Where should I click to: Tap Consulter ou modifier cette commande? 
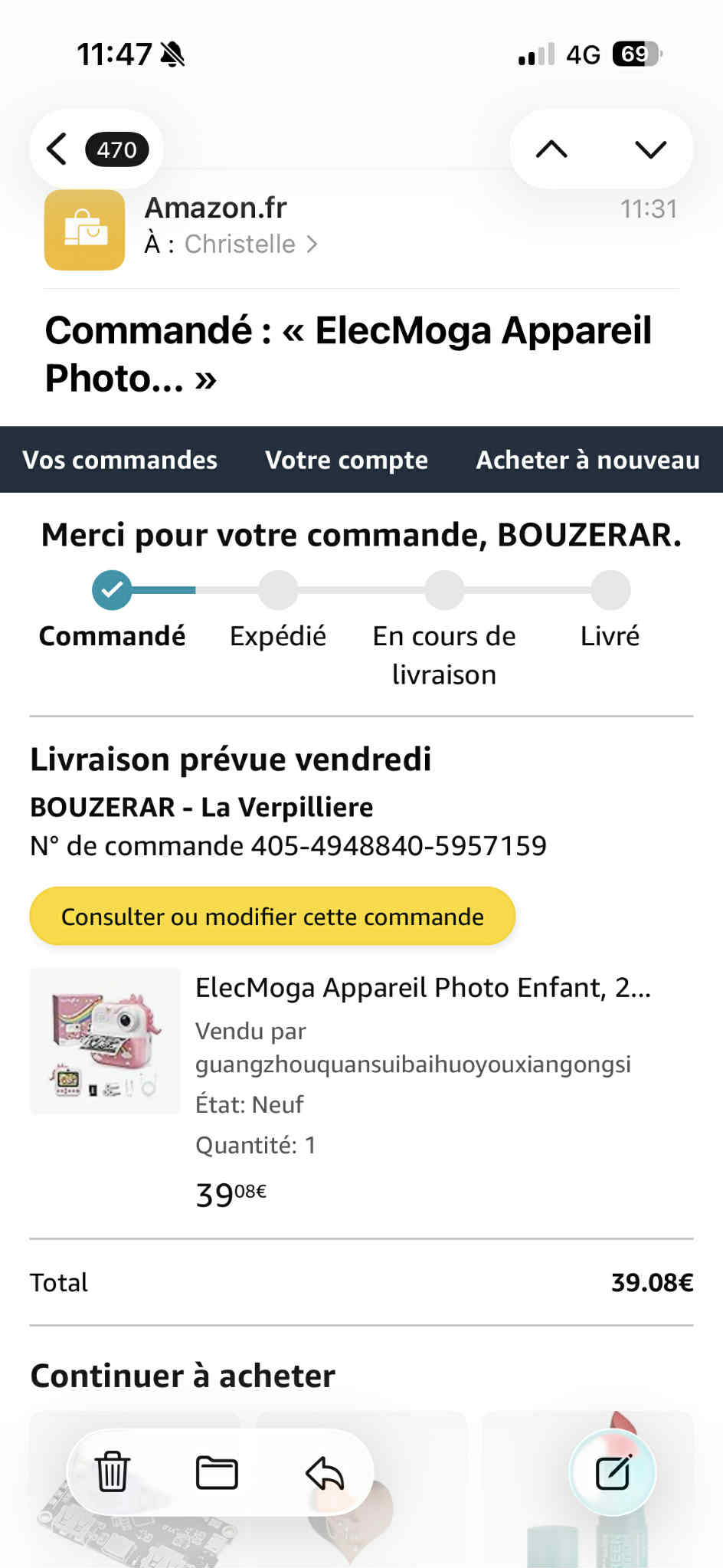272,917
